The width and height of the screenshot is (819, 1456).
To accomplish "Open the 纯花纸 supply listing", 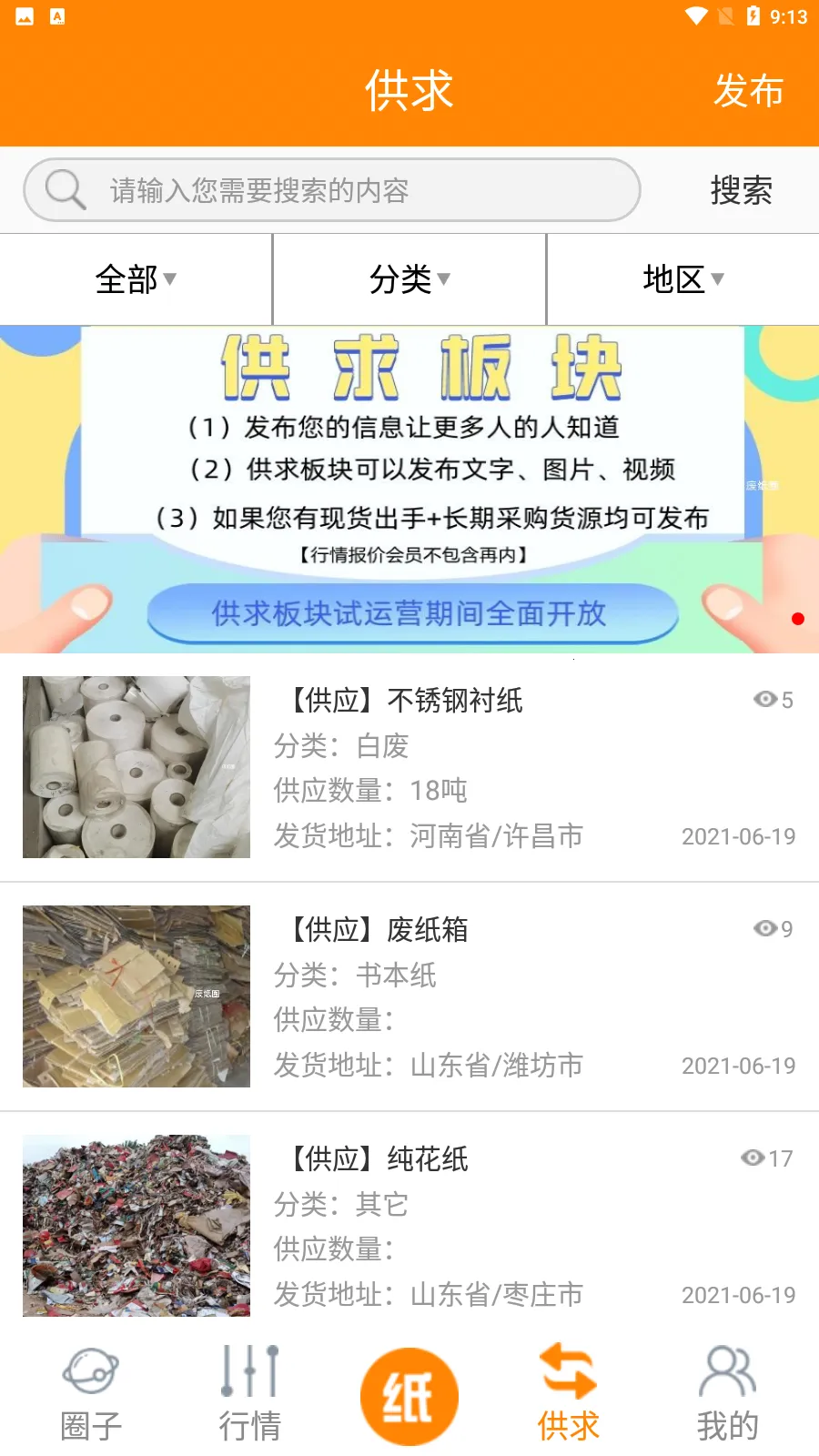I will (x=409, y=1226).
